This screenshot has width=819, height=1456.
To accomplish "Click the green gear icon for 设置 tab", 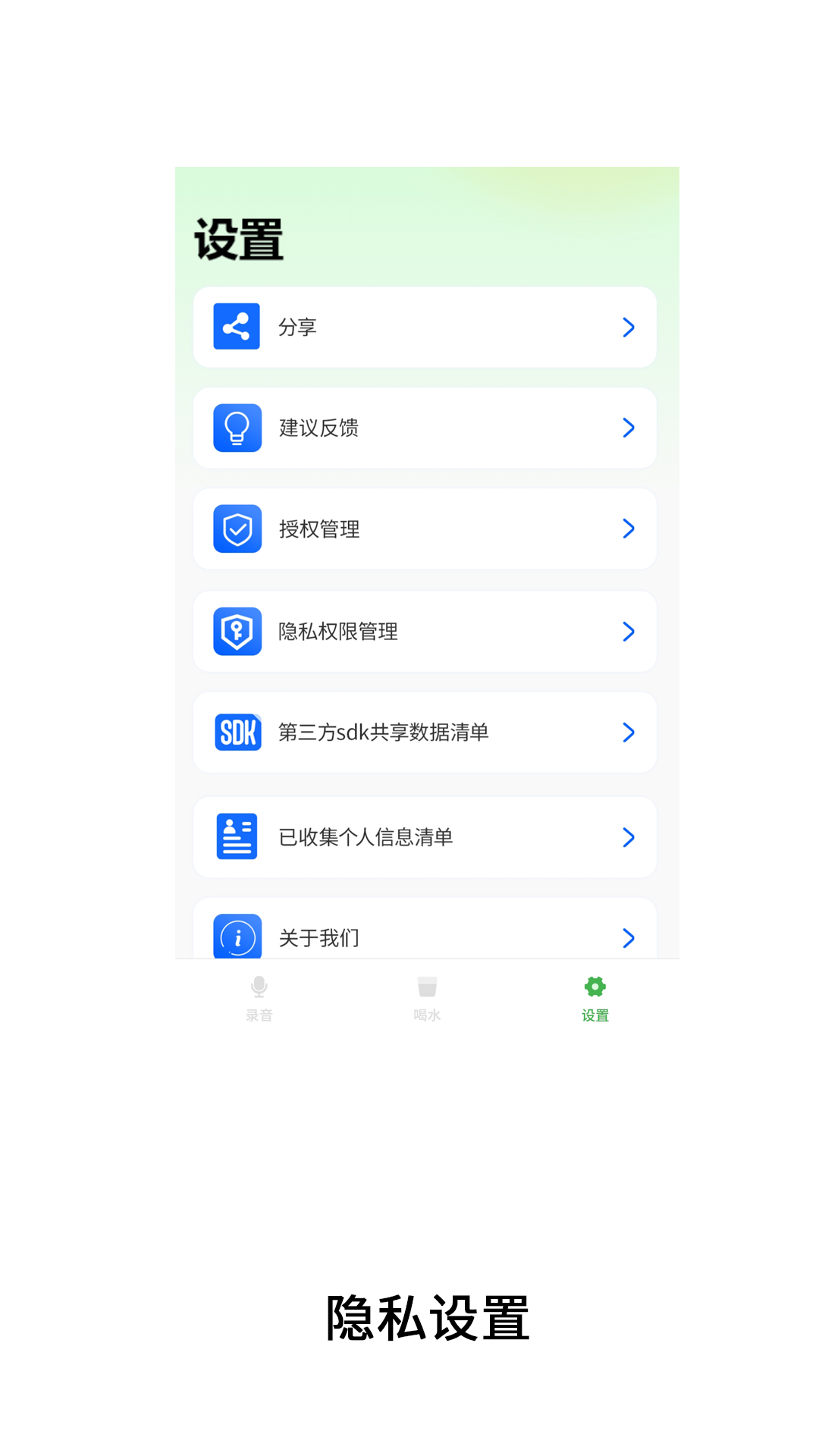I will [594, 987].
